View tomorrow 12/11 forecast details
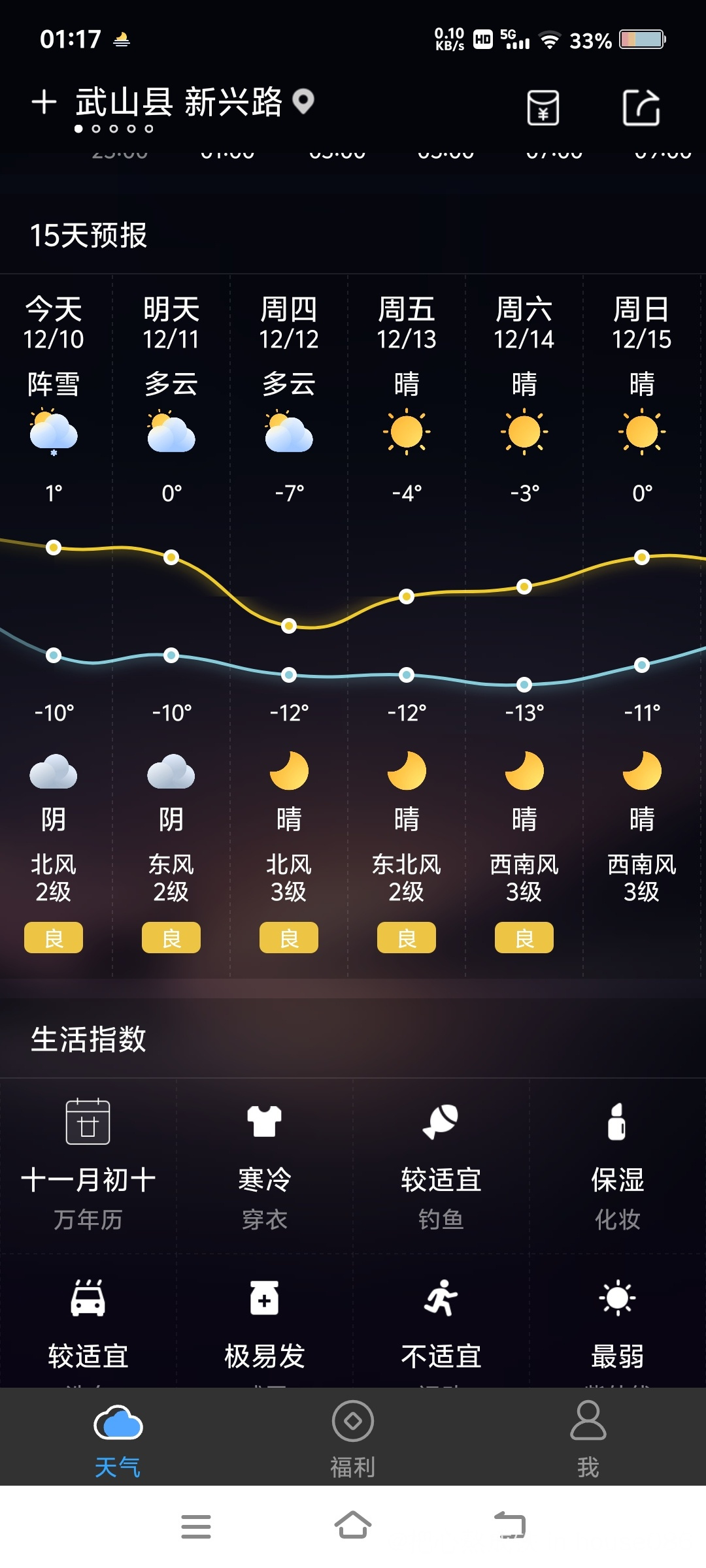 (171, 625)
